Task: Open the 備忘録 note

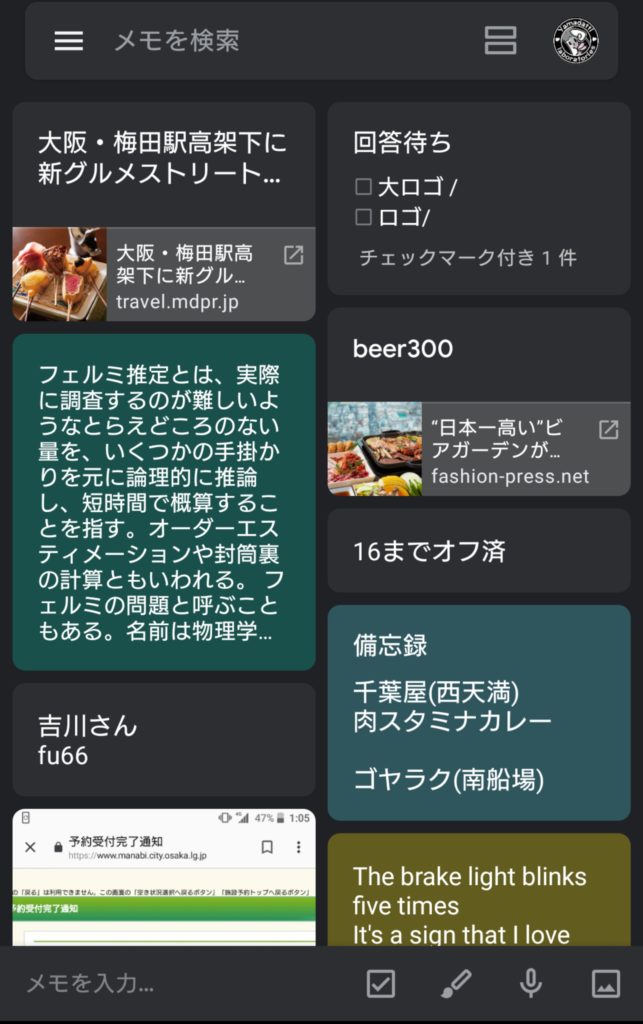Action: click(x=478, y=712)
